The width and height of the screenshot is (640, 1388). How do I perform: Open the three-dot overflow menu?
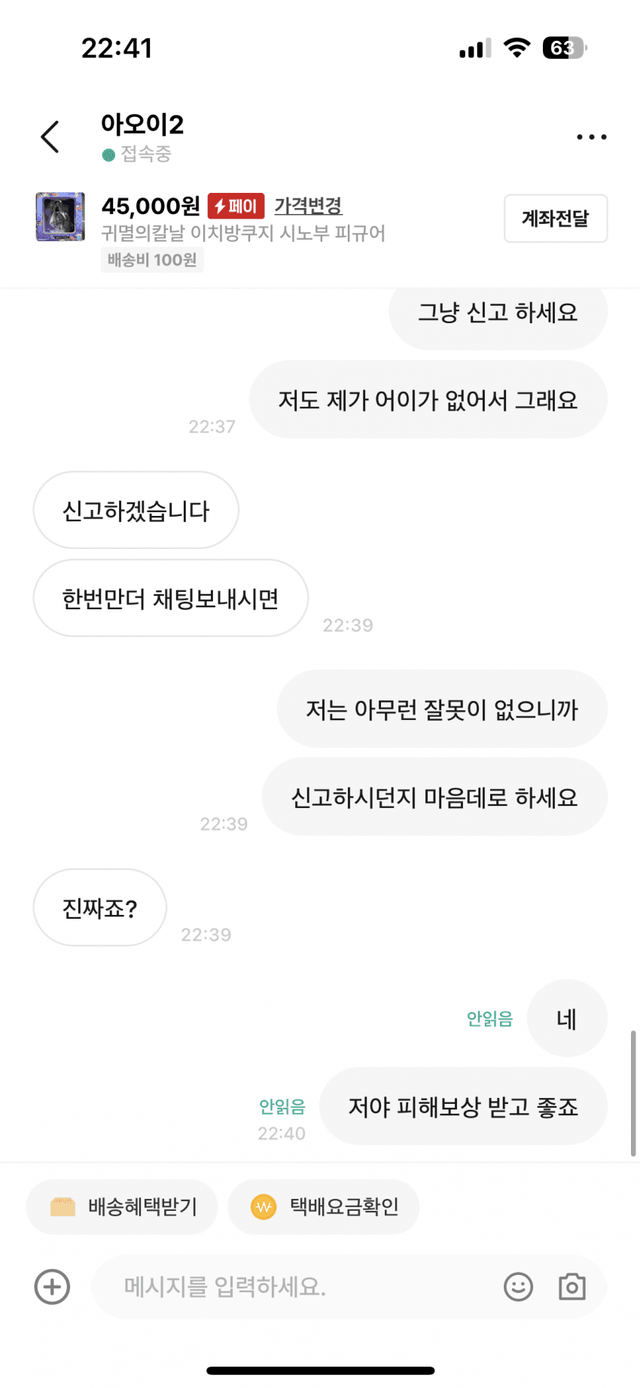tap(591, 137)
